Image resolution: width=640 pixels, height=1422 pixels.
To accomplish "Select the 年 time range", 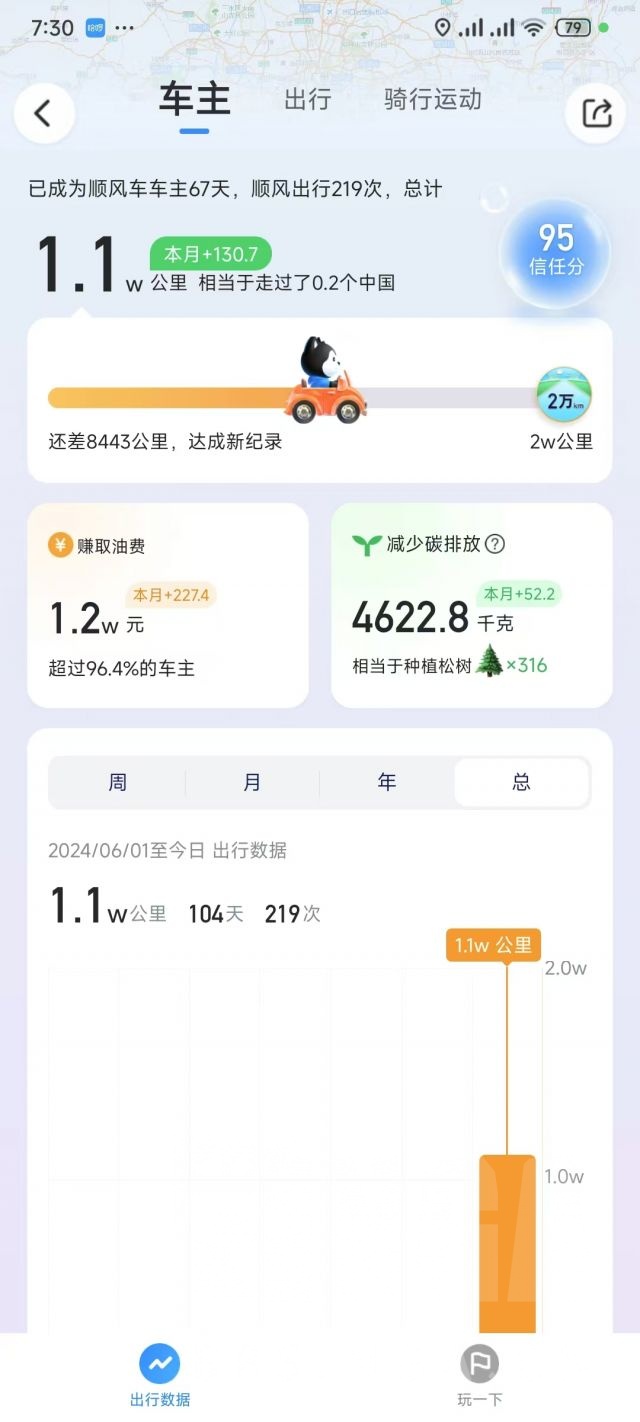I will tap(387, 782).
